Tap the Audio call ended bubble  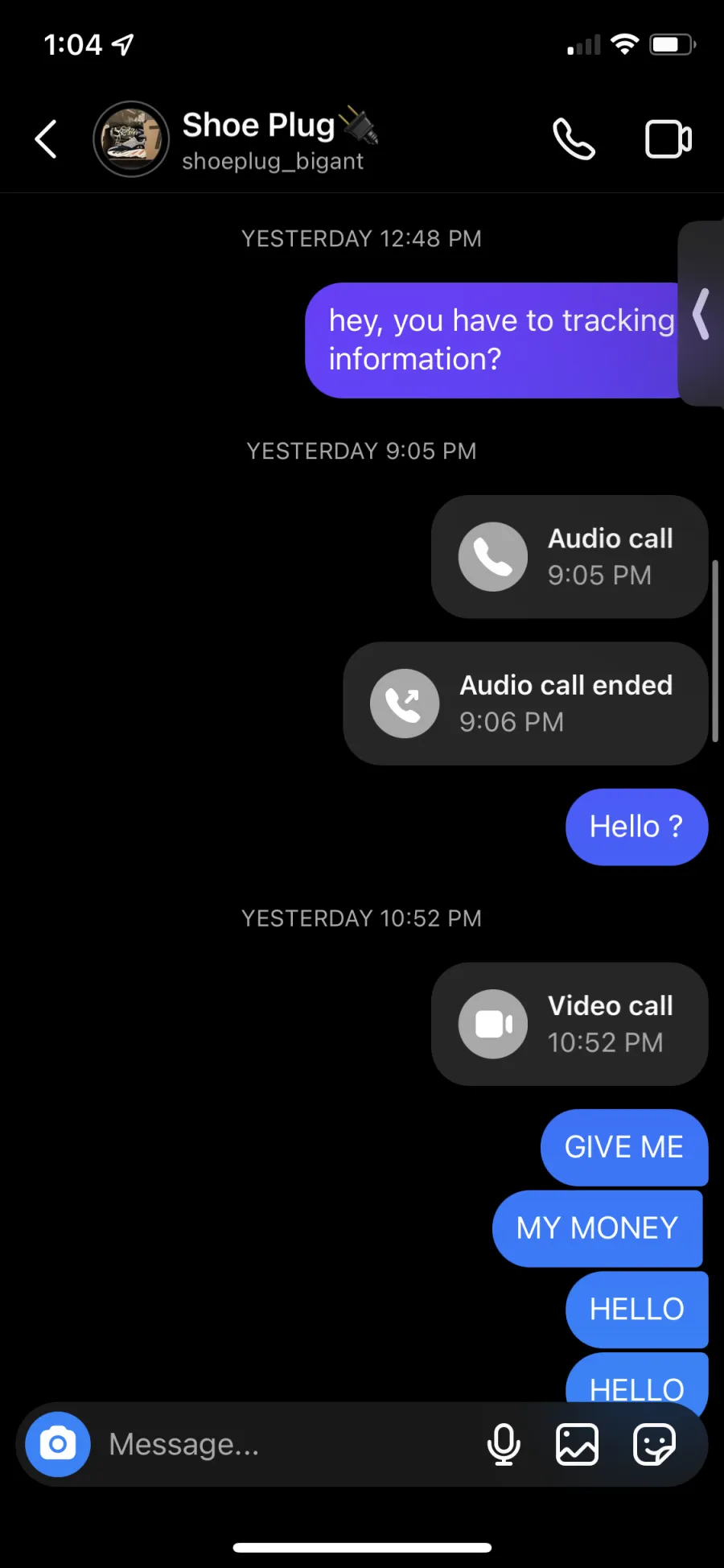[x=525, y=704]
